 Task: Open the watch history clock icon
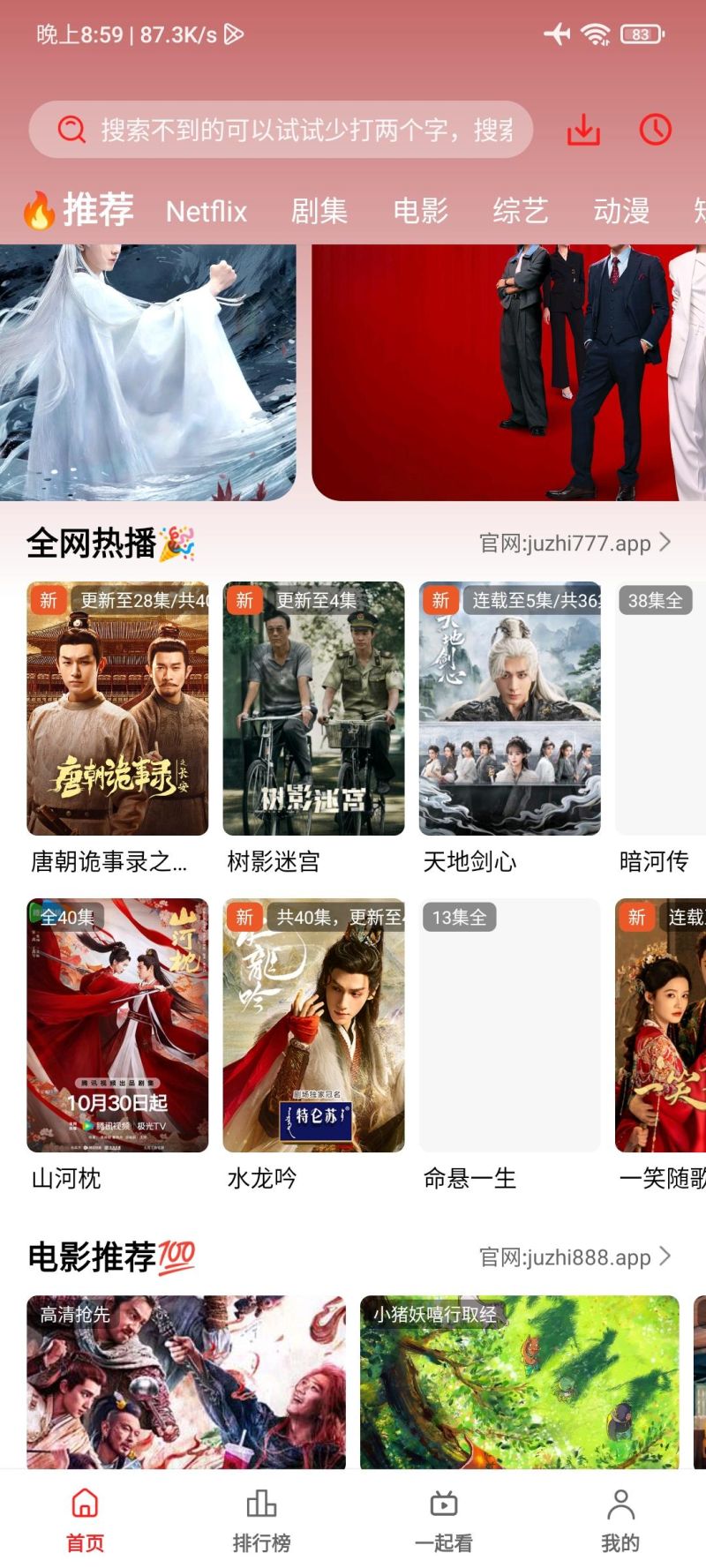(655, 130)
